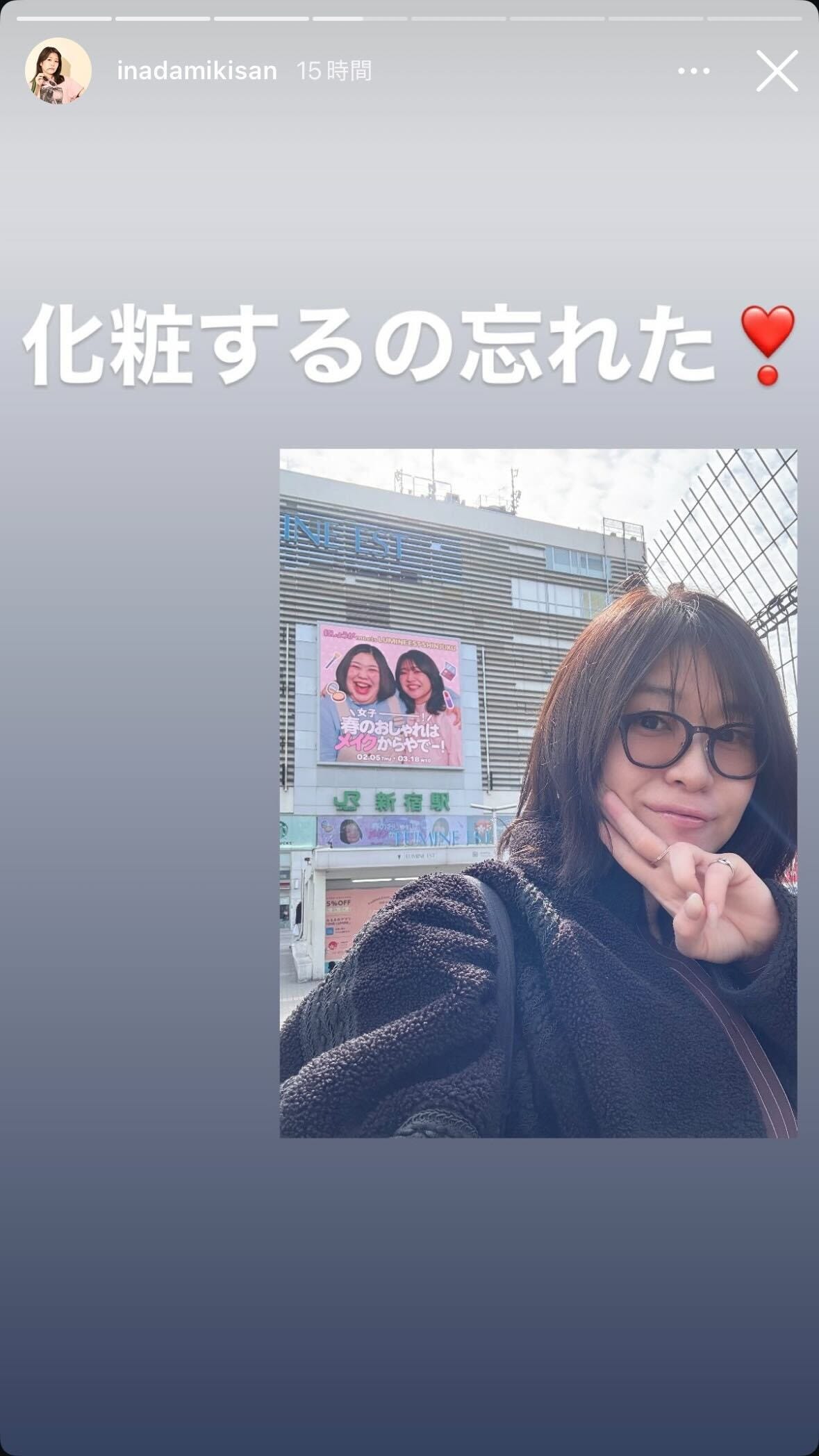The width and height of the screenshot is (819, 1456).
Task: Close the story viewer
Action: pyautogui.click(x=777, y=71)
